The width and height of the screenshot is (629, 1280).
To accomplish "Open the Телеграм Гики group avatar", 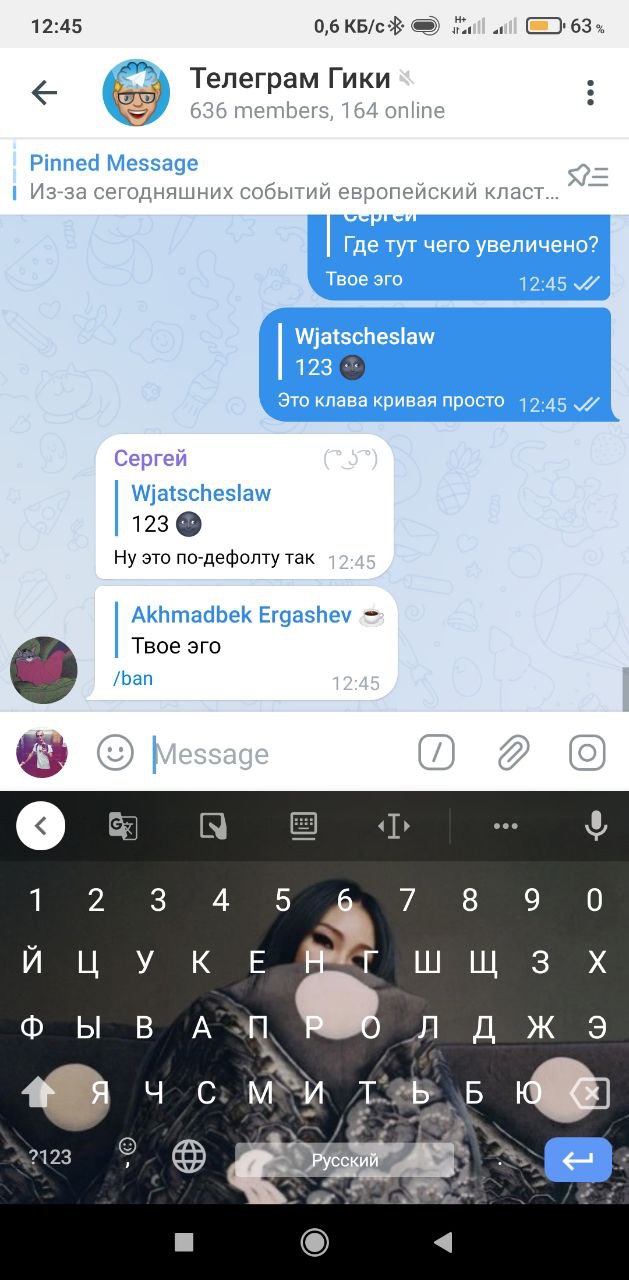I will pyautogui.click(x=136, y=93).
